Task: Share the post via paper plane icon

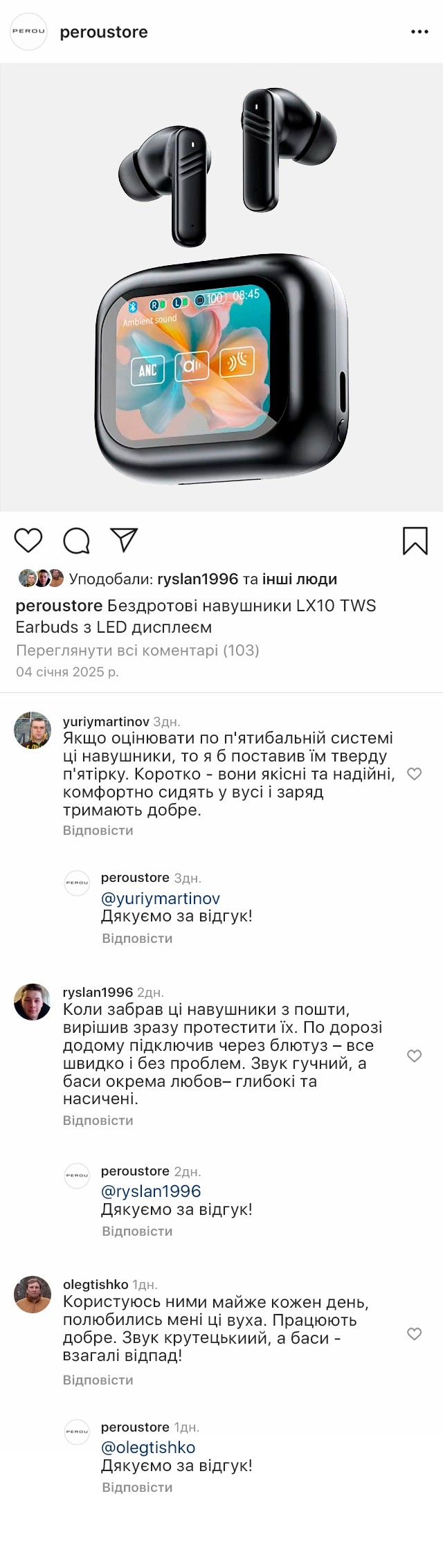Action: click(125, 540)
